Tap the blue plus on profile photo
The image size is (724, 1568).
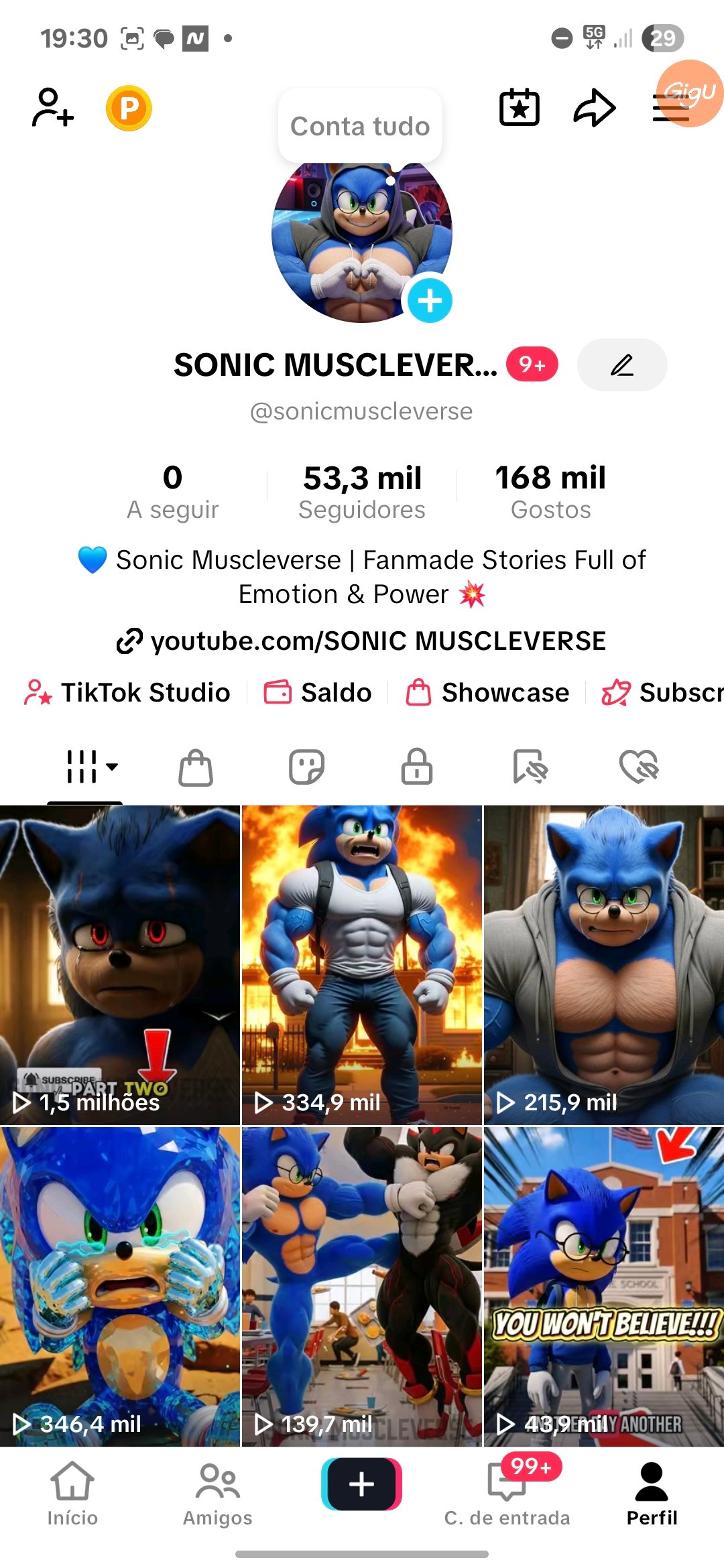point(430,301)
